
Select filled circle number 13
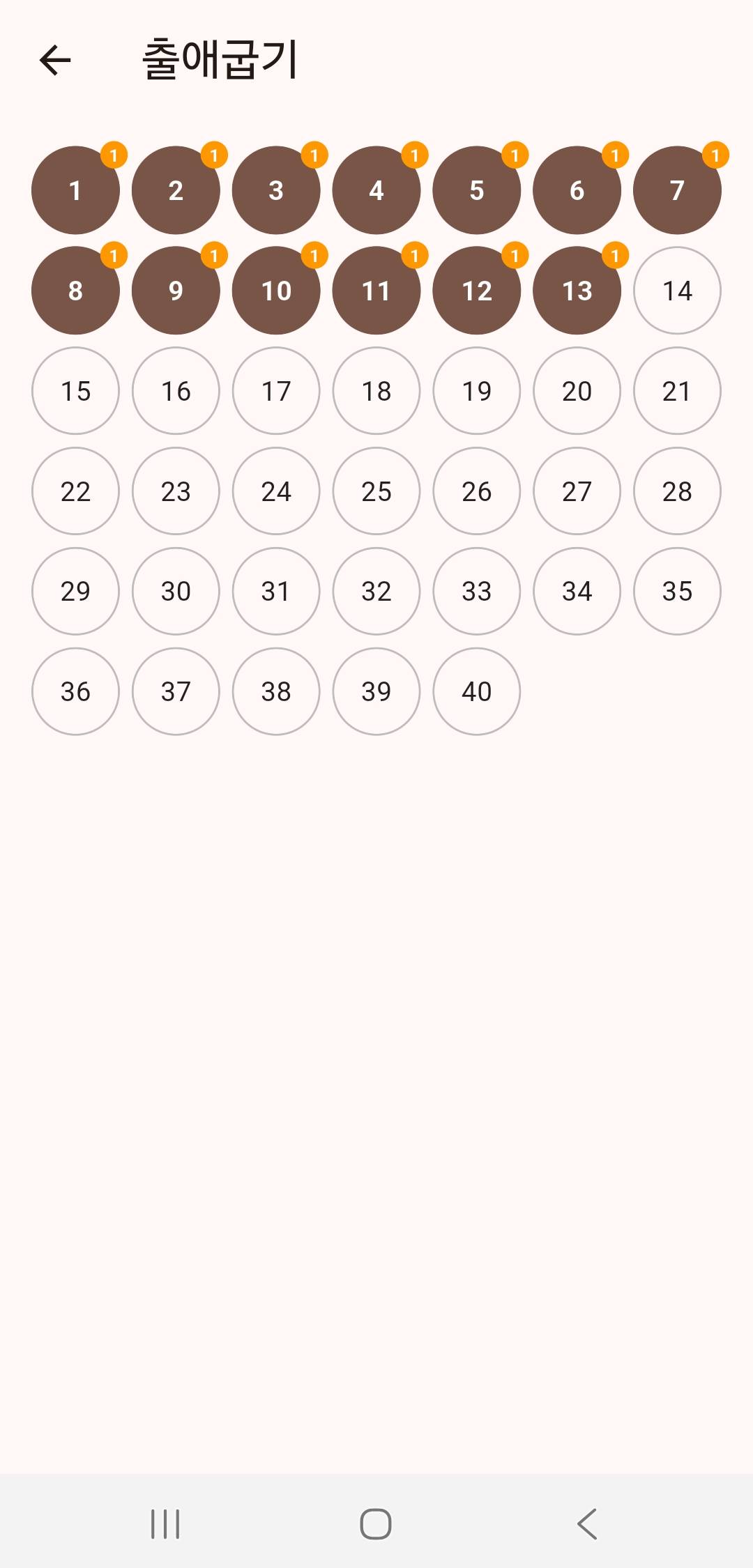pos(577,291)
